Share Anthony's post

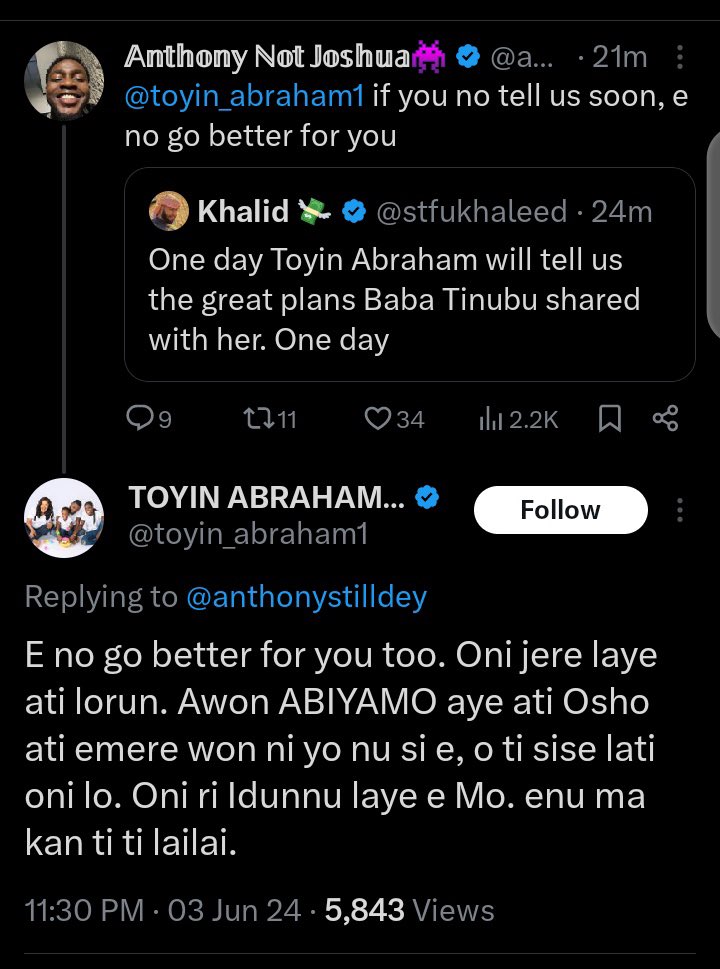pos(666,419)
